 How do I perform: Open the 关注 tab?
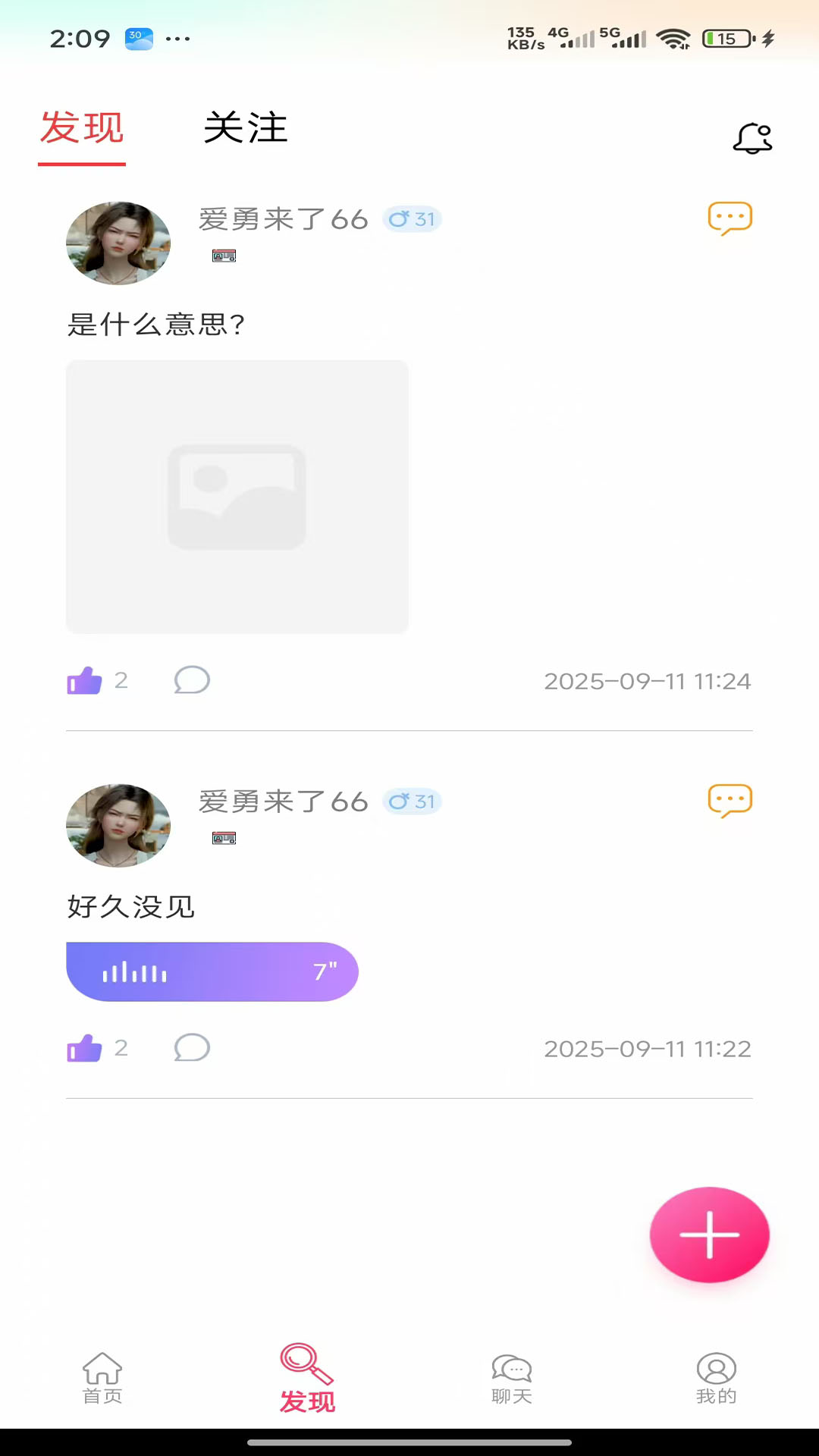click(244, 128)
